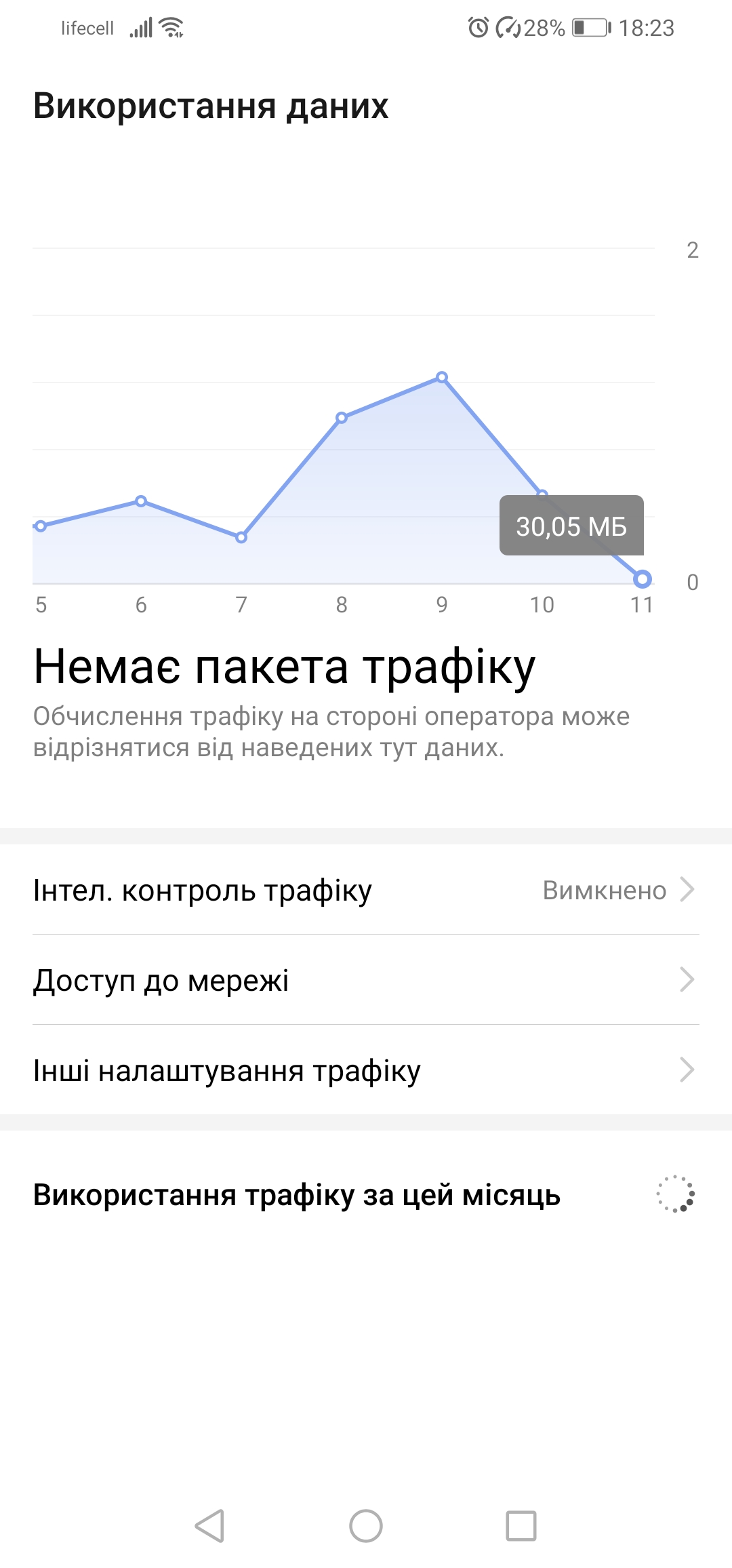The width and height of the screenshot is (732, 1568).
Task: Open Доступ до мережі
Action: coord(366,980)
